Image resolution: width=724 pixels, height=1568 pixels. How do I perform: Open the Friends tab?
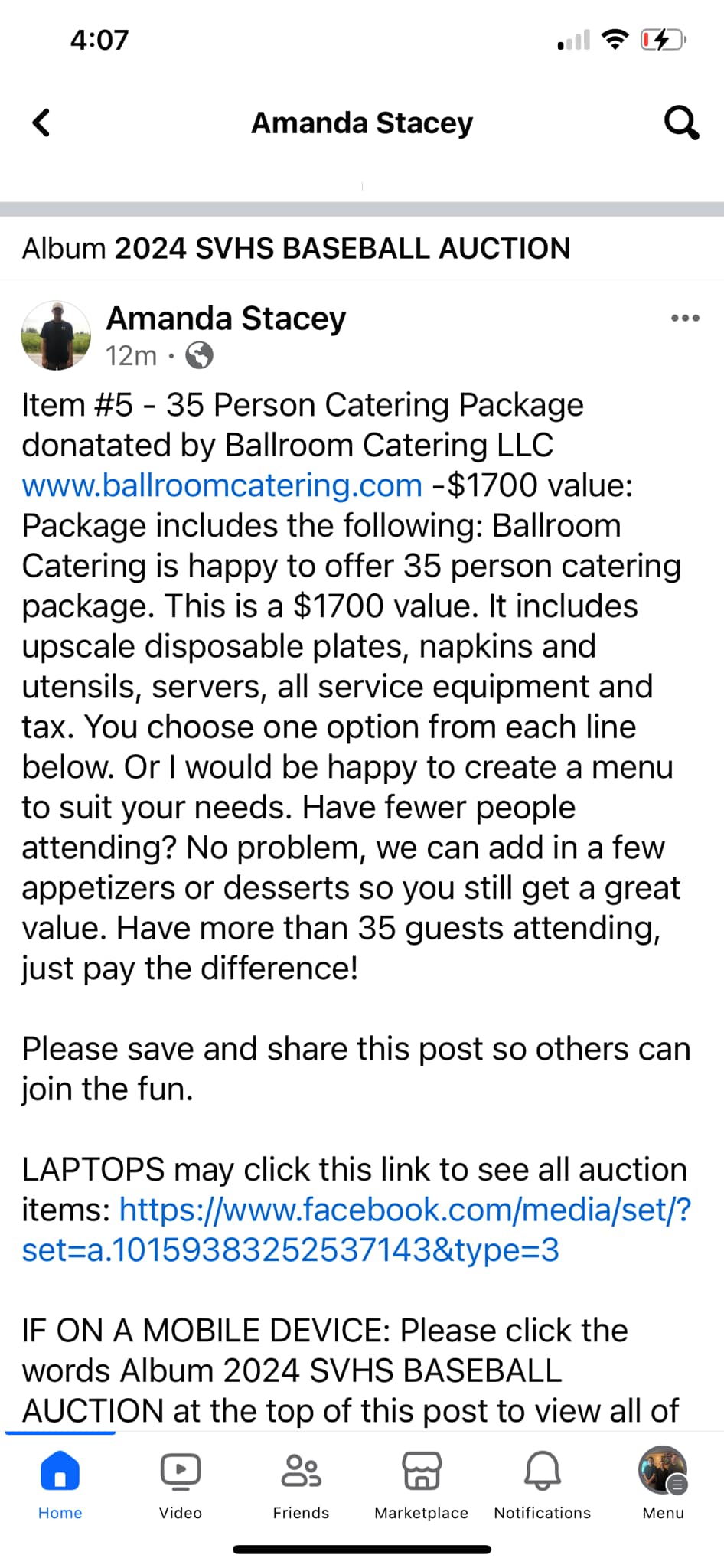(301, 1483)
